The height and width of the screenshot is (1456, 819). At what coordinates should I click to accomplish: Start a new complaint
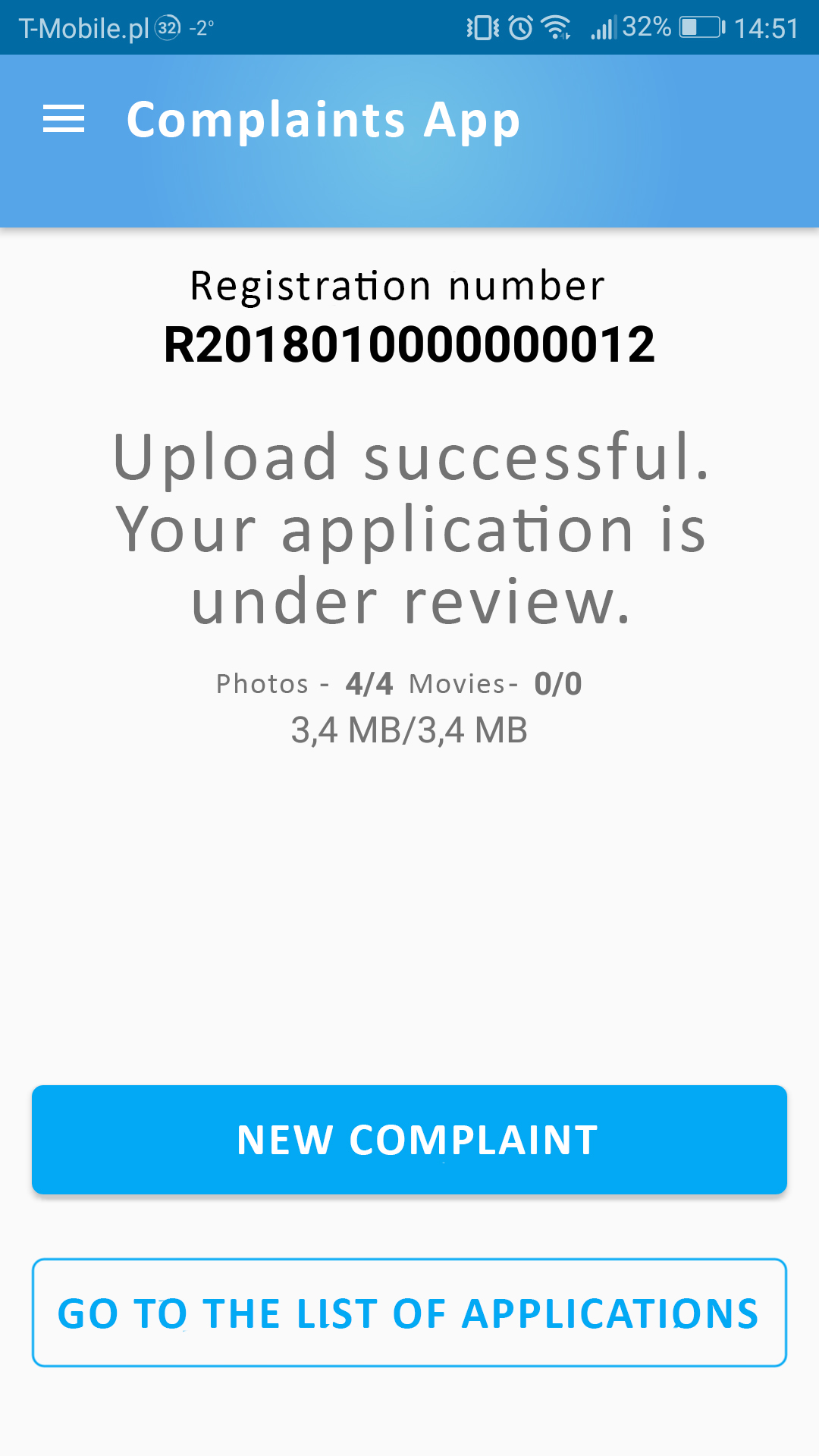[x=409, y=1140]
